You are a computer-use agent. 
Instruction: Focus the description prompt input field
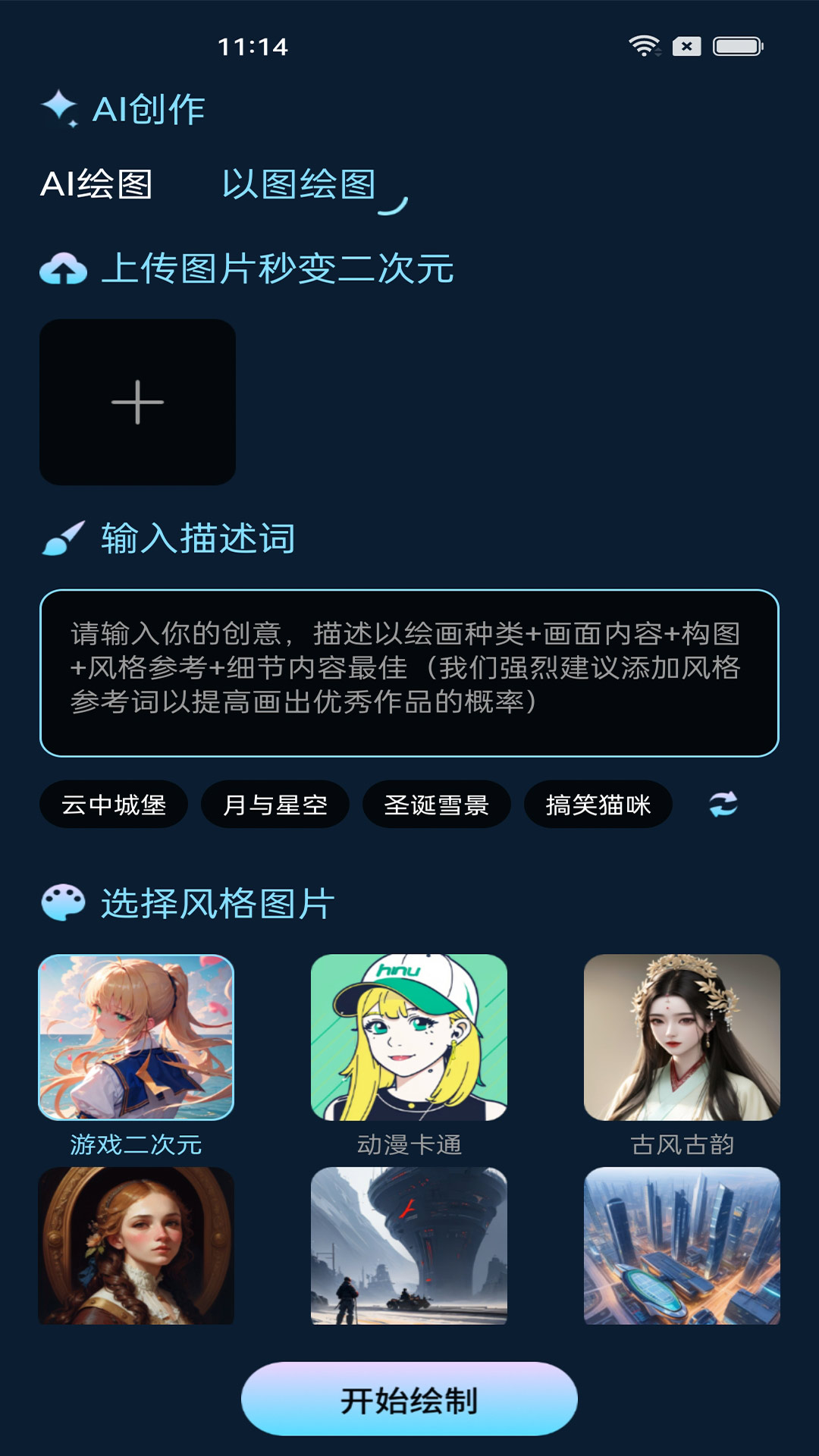point(409,673)
